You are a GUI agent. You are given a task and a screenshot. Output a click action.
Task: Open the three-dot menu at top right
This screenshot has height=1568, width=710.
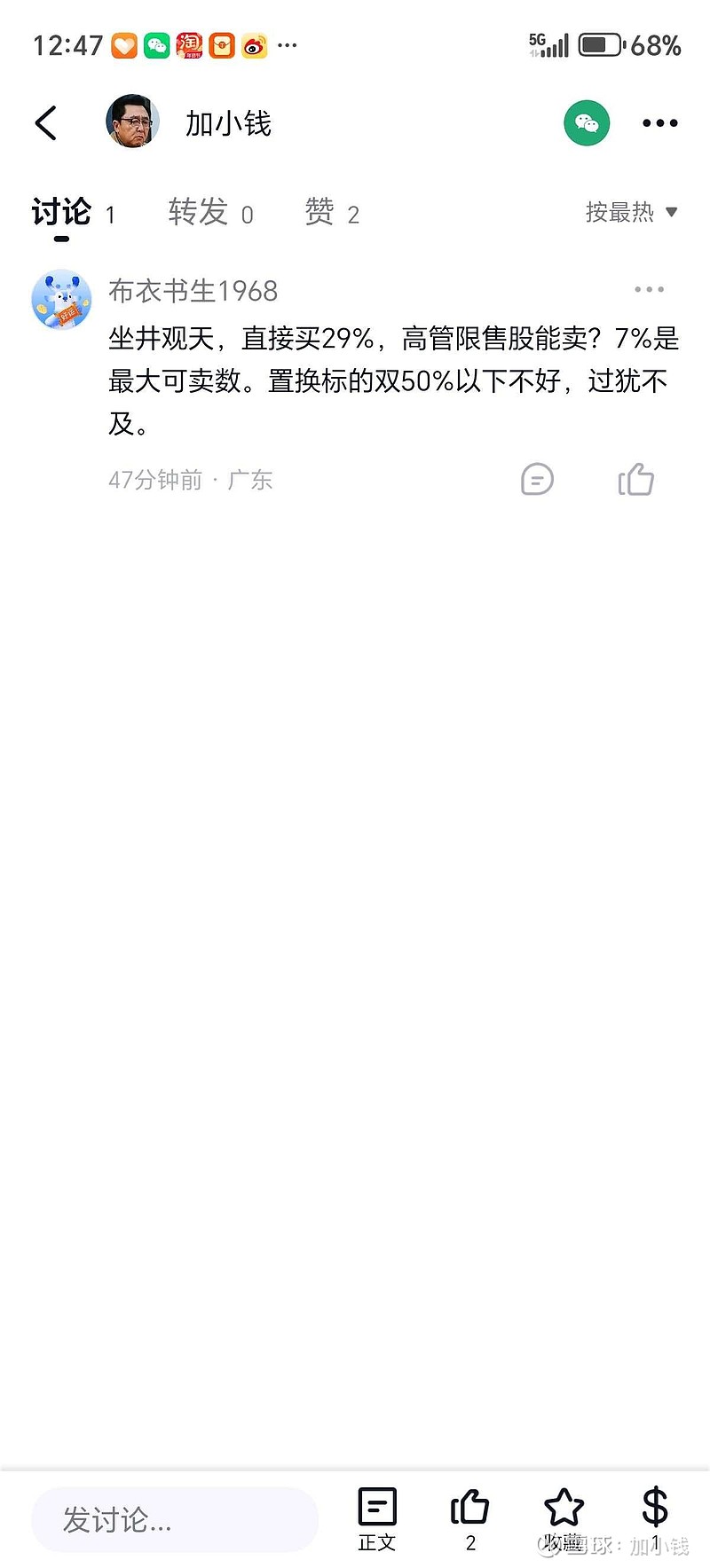click(x=659, y=122)
